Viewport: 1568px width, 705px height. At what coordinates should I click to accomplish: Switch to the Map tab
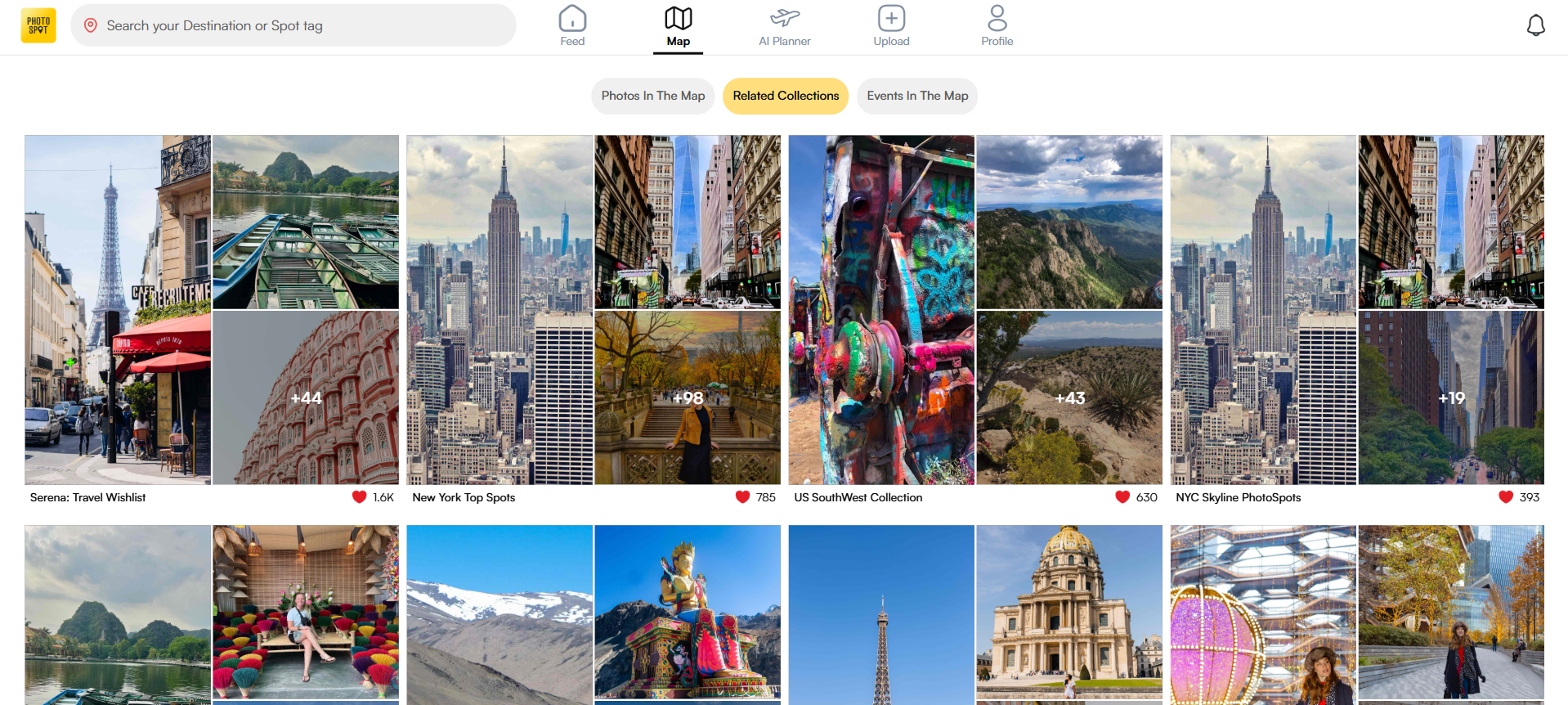click(678, 26)
